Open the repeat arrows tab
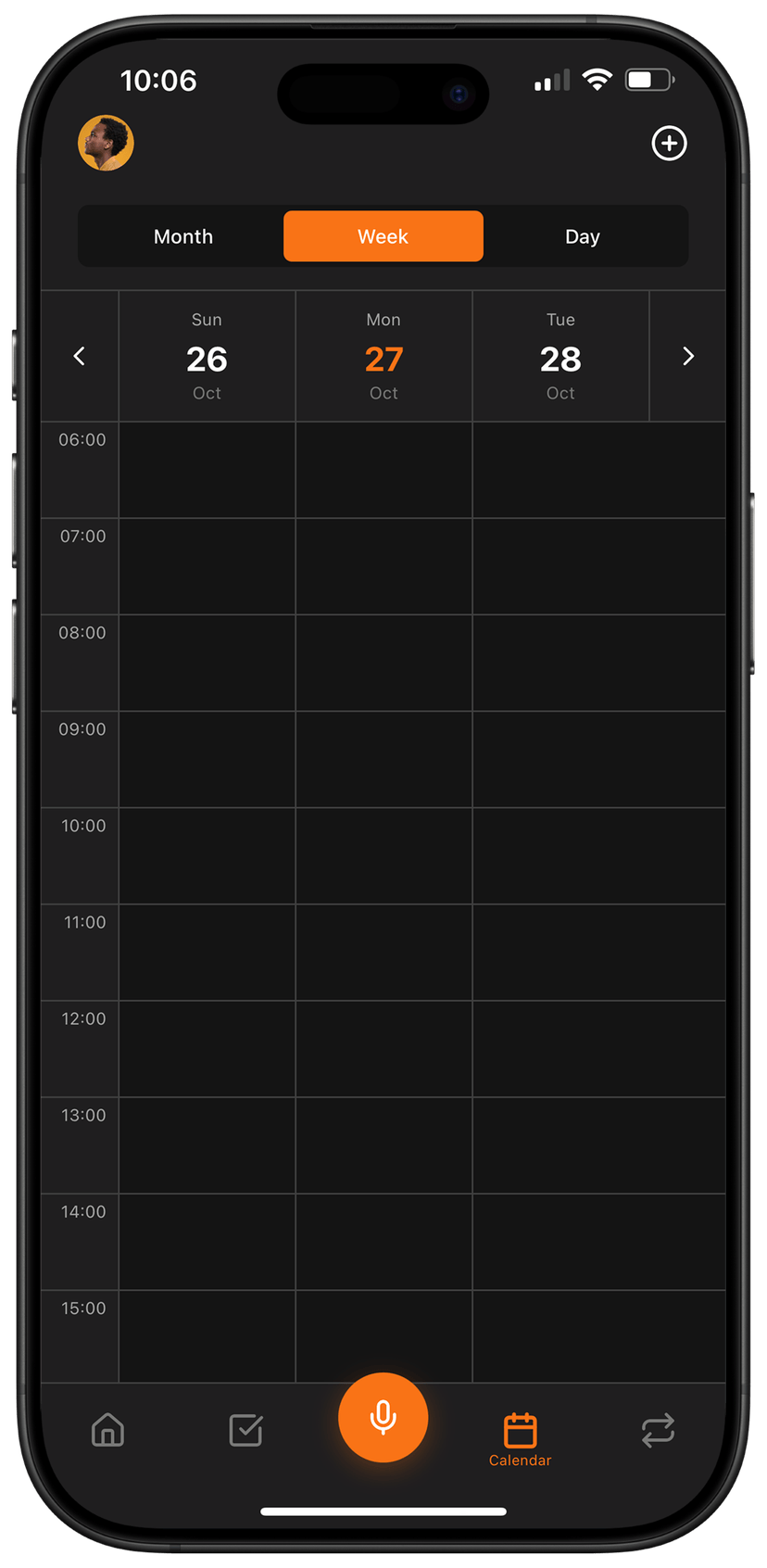Viewport: 767px width, 1568px height. pos(658,1430)
